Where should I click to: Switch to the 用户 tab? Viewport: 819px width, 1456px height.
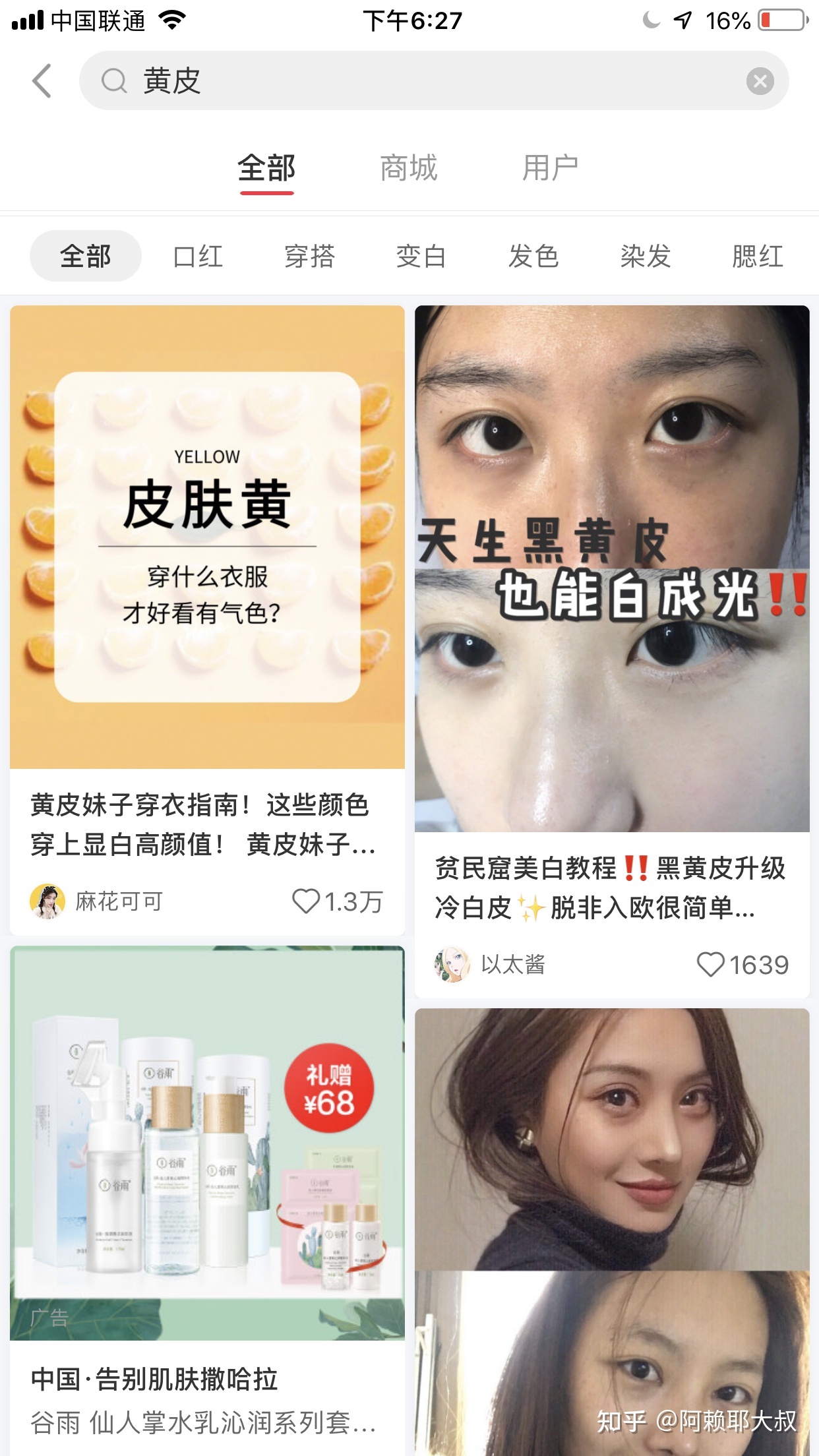pos(551,167)
